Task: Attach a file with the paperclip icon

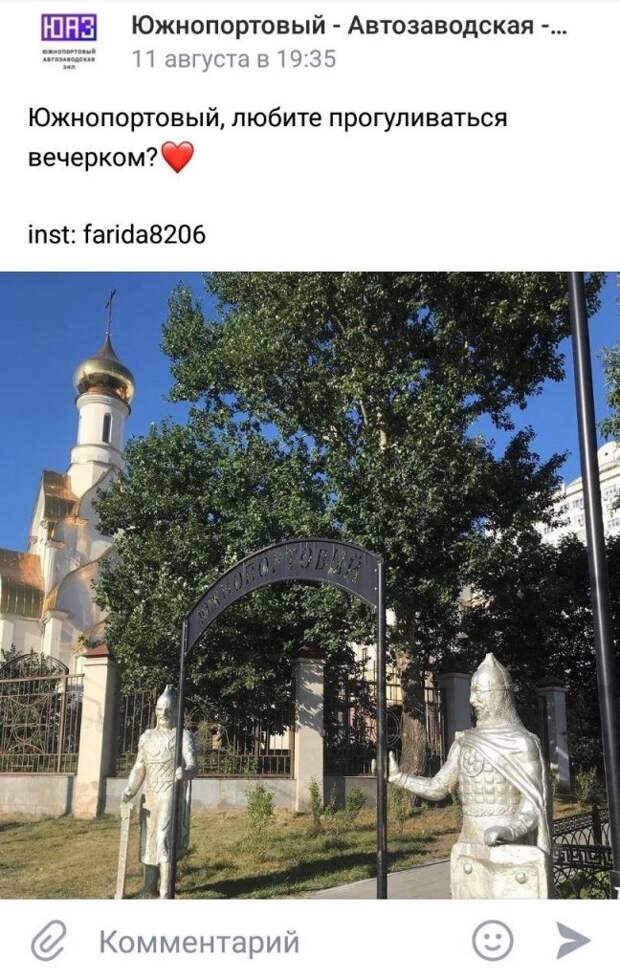Action: click(48, 941)
